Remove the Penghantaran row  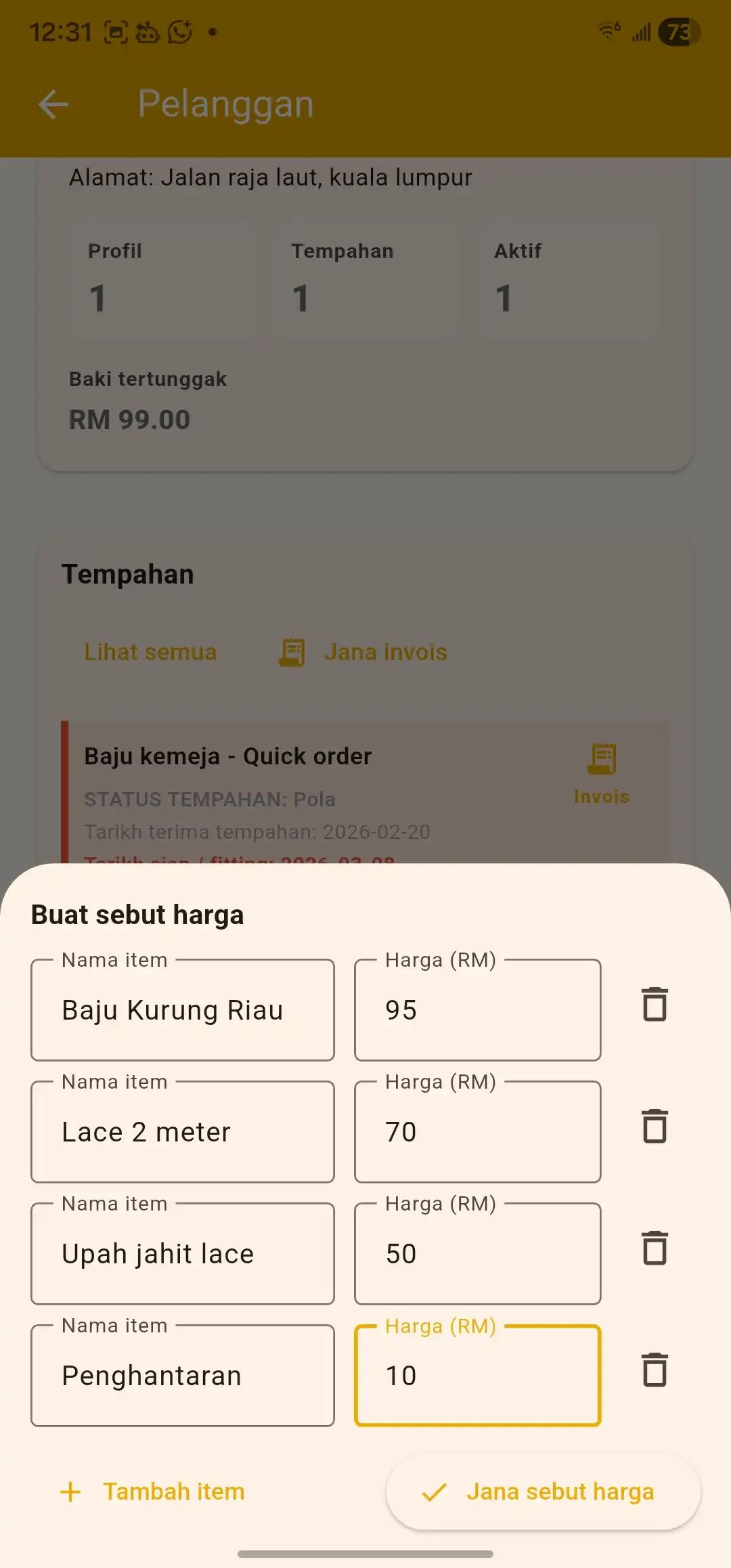click(655, 1370)
